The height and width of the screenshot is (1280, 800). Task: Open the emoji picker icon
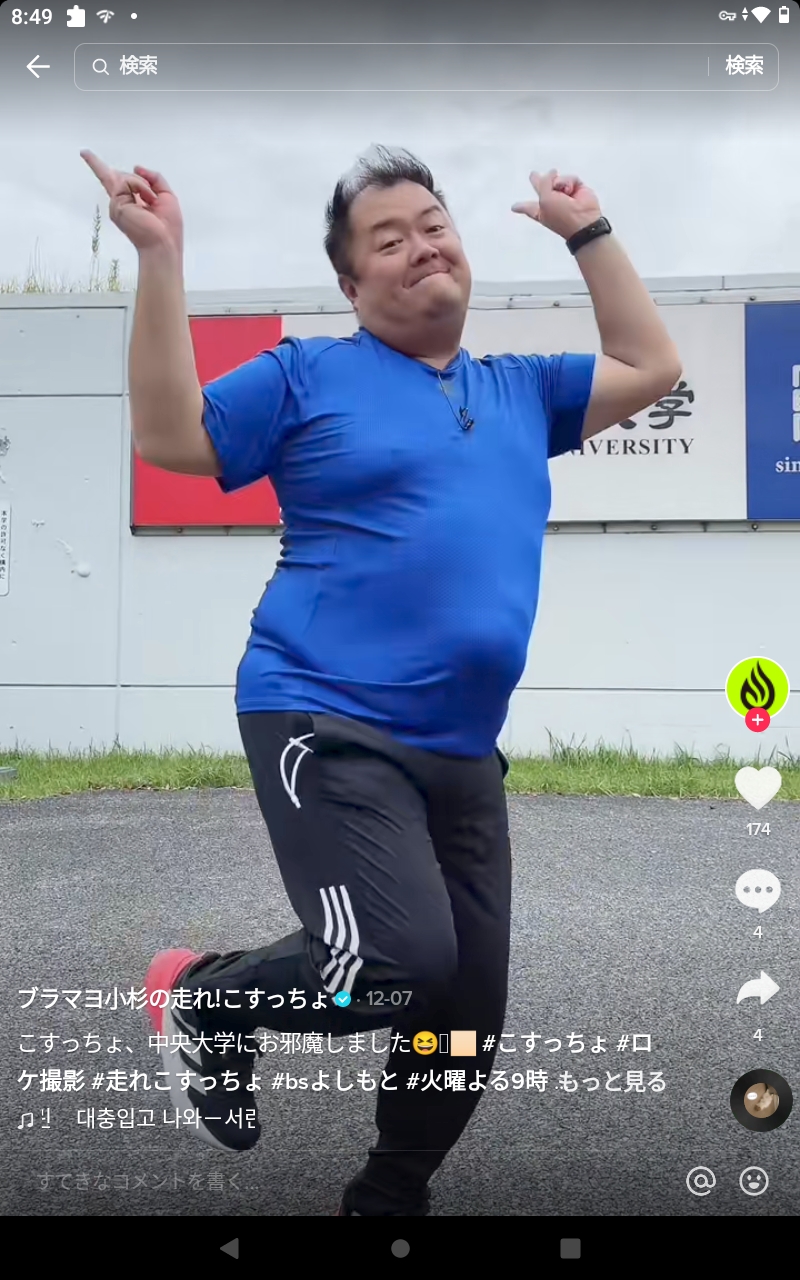(x=754, y=1181)
